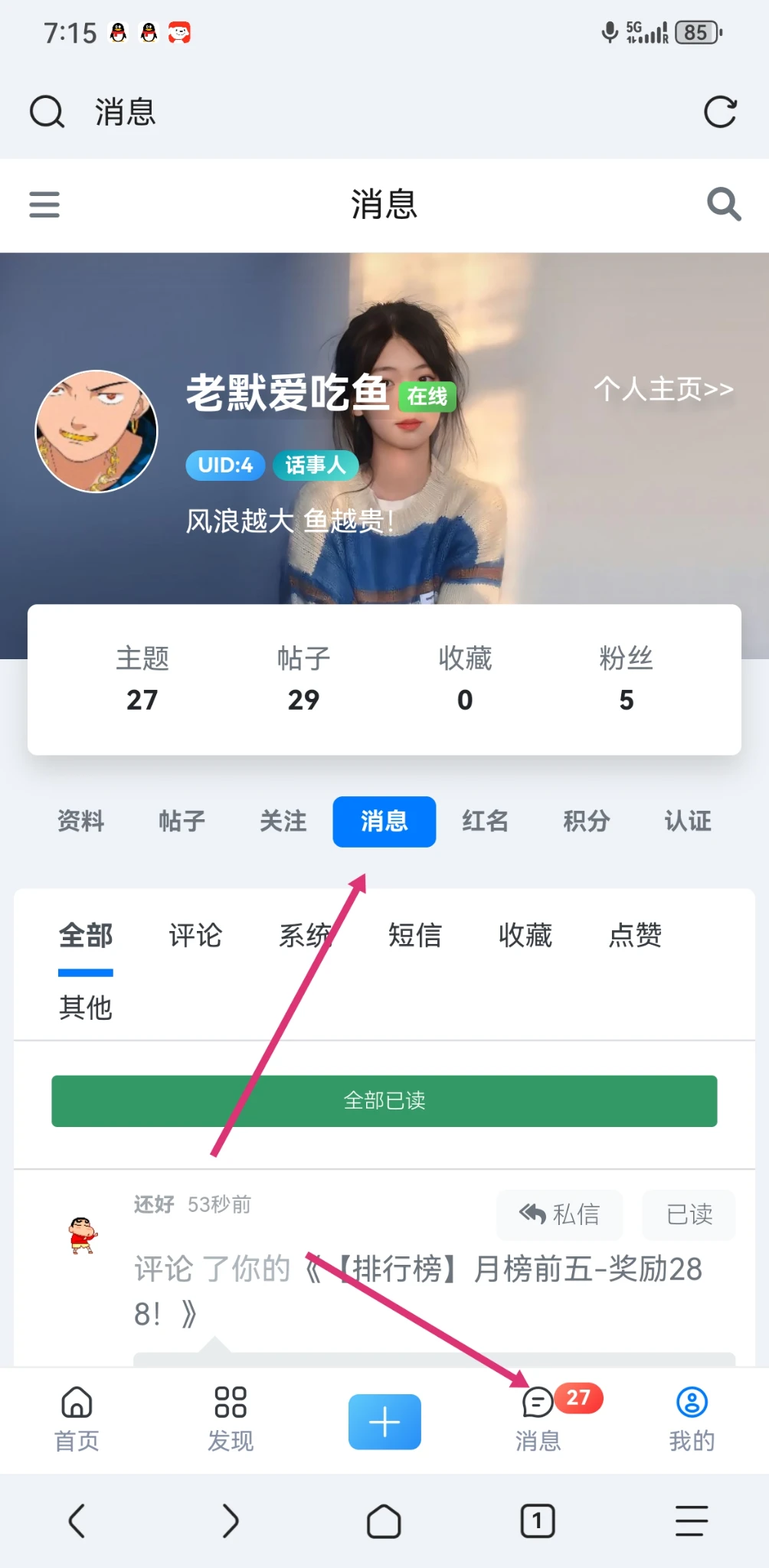Filter messages by 点赞
This screenshot has height=1568, width=769.
635,936
